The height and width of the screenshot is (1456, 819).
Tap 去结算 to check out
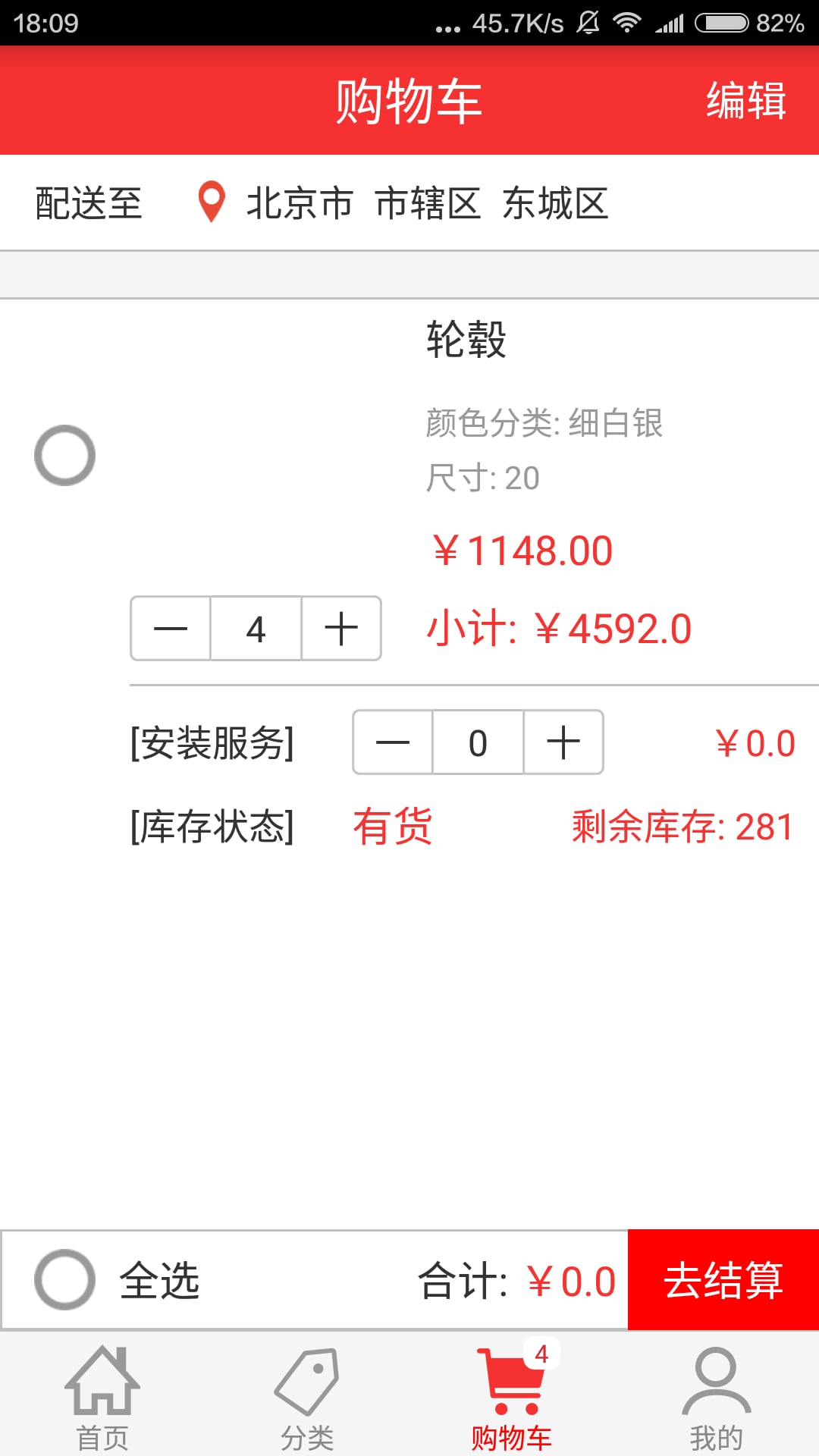tap(723, 1280)
